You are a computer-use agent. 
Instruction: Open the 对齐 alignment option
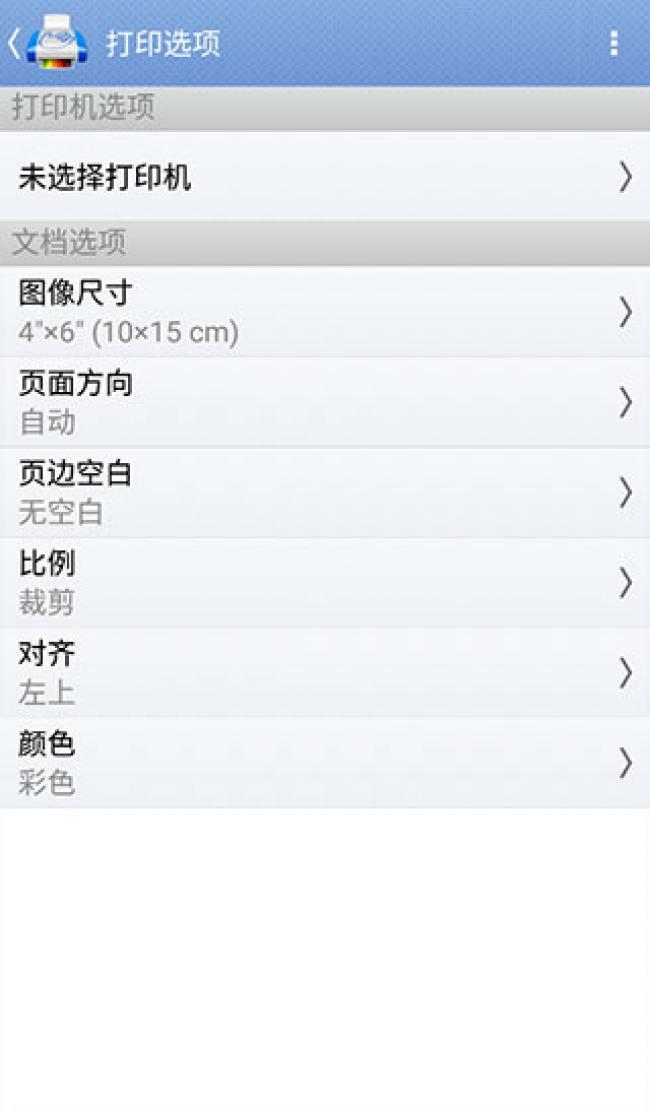click(x=325, y=672)
